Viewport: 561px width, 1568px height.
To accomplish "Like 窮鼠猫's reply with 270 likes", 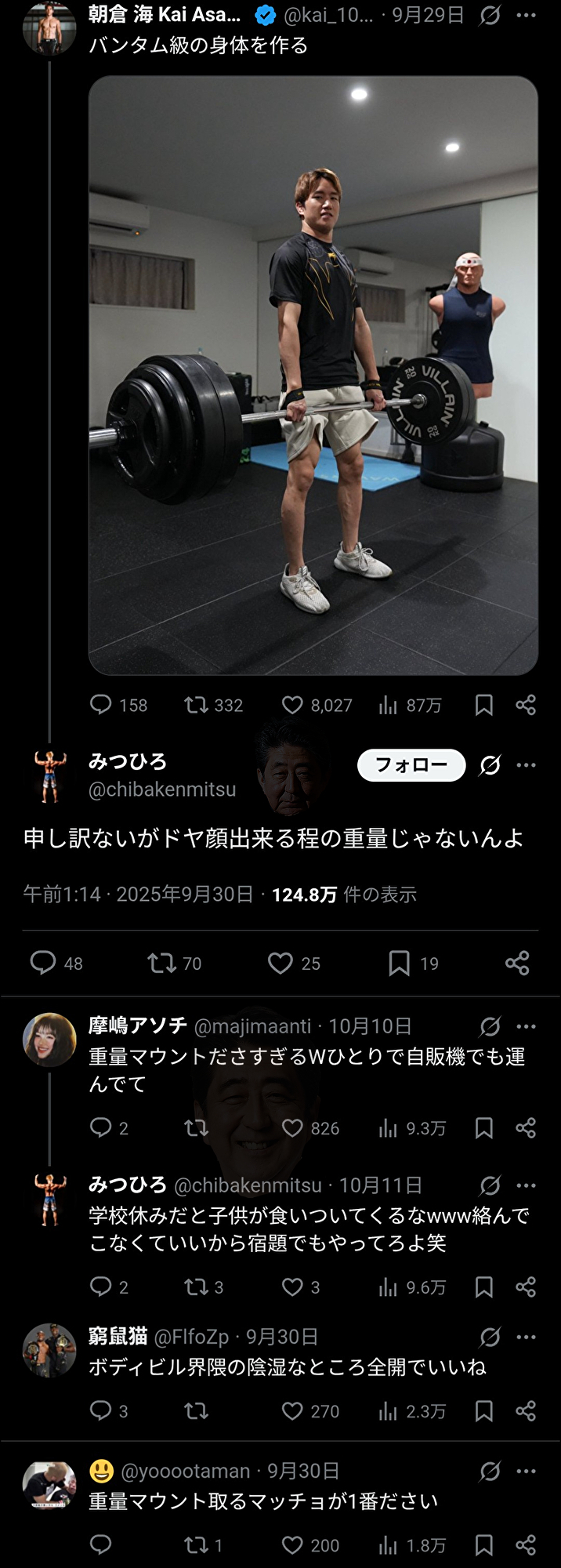I will click(292, 1411).
